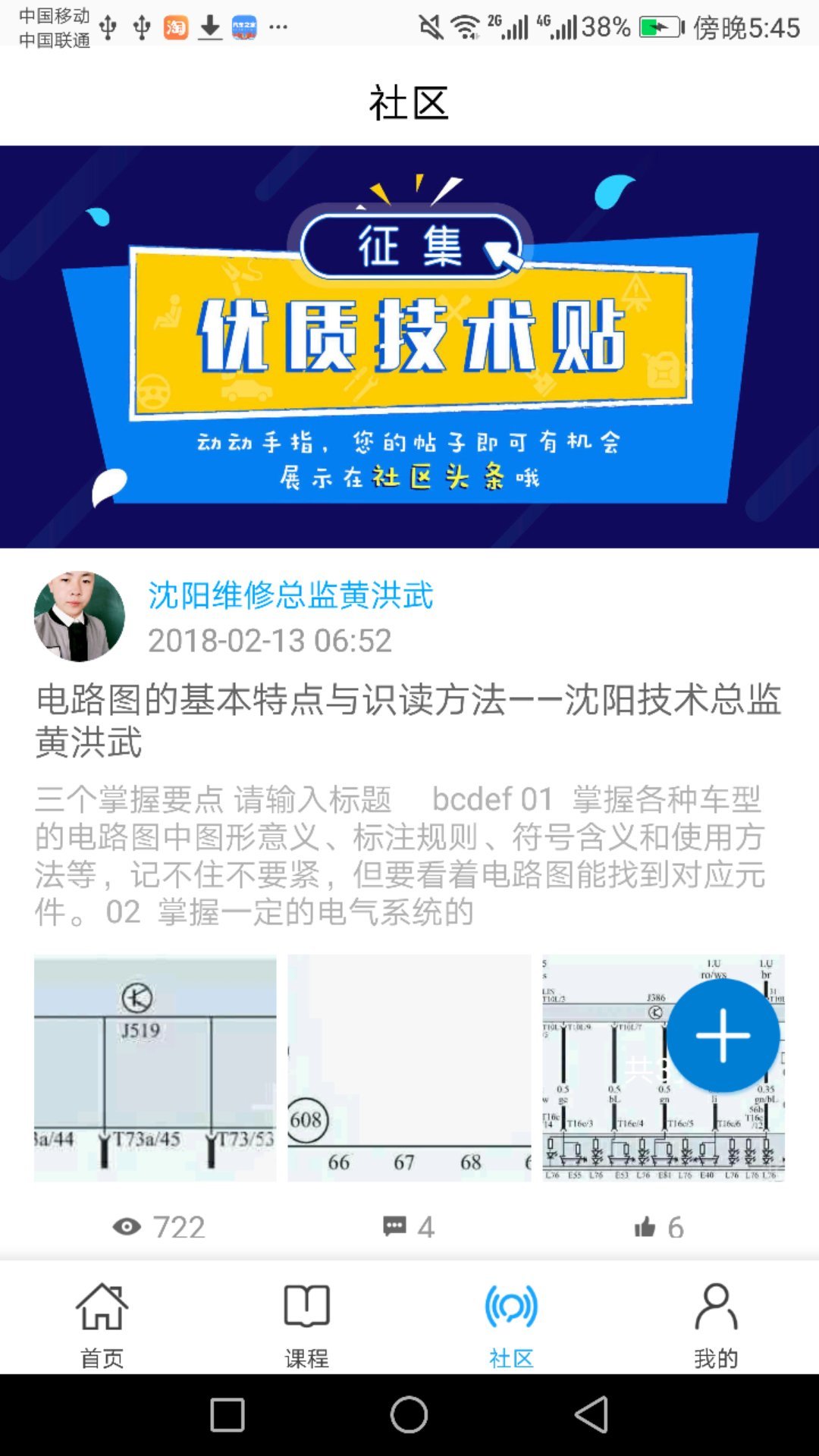
Task: Tap the system back button
Action: click(591, 1414)
